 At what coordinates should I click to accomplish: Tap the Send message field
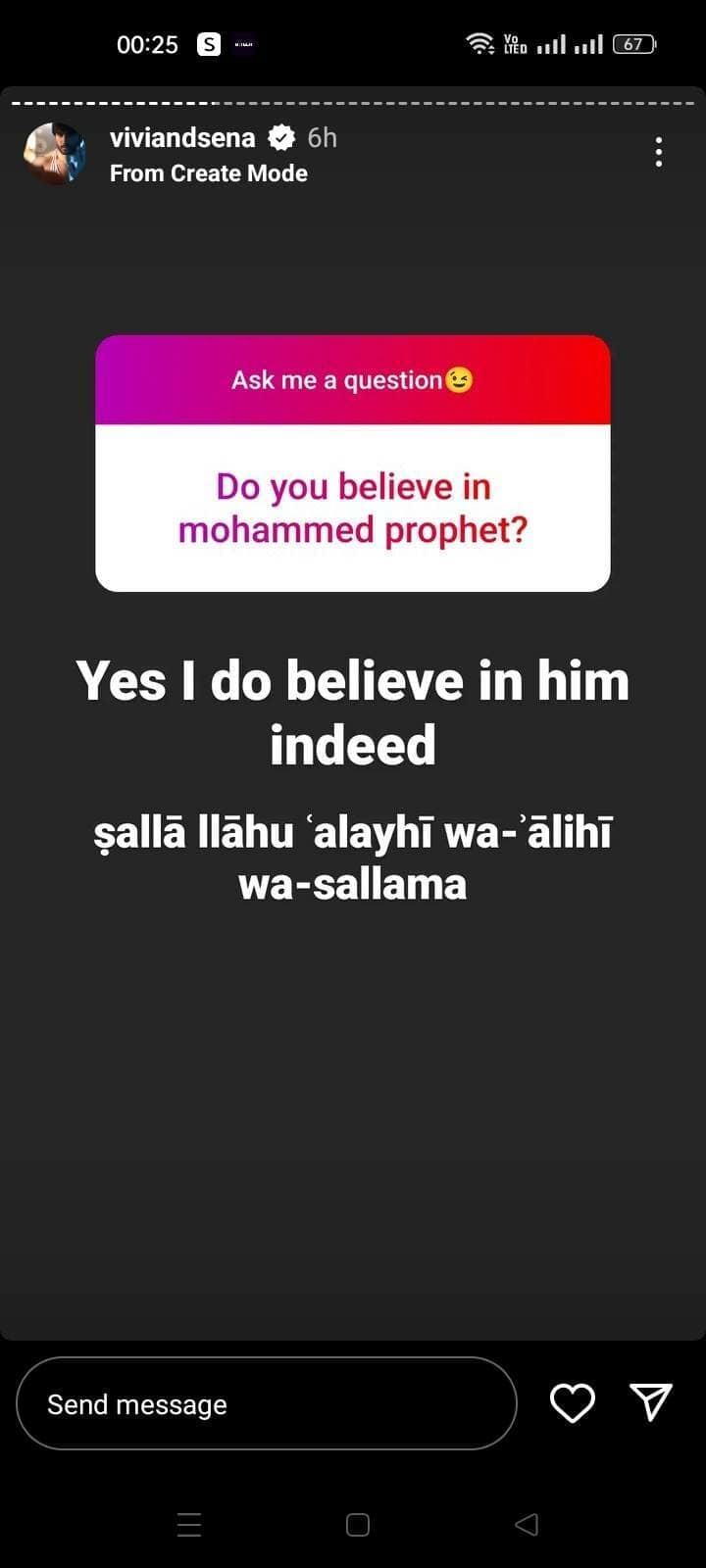pyautogui.click(x=266, y=1403)
